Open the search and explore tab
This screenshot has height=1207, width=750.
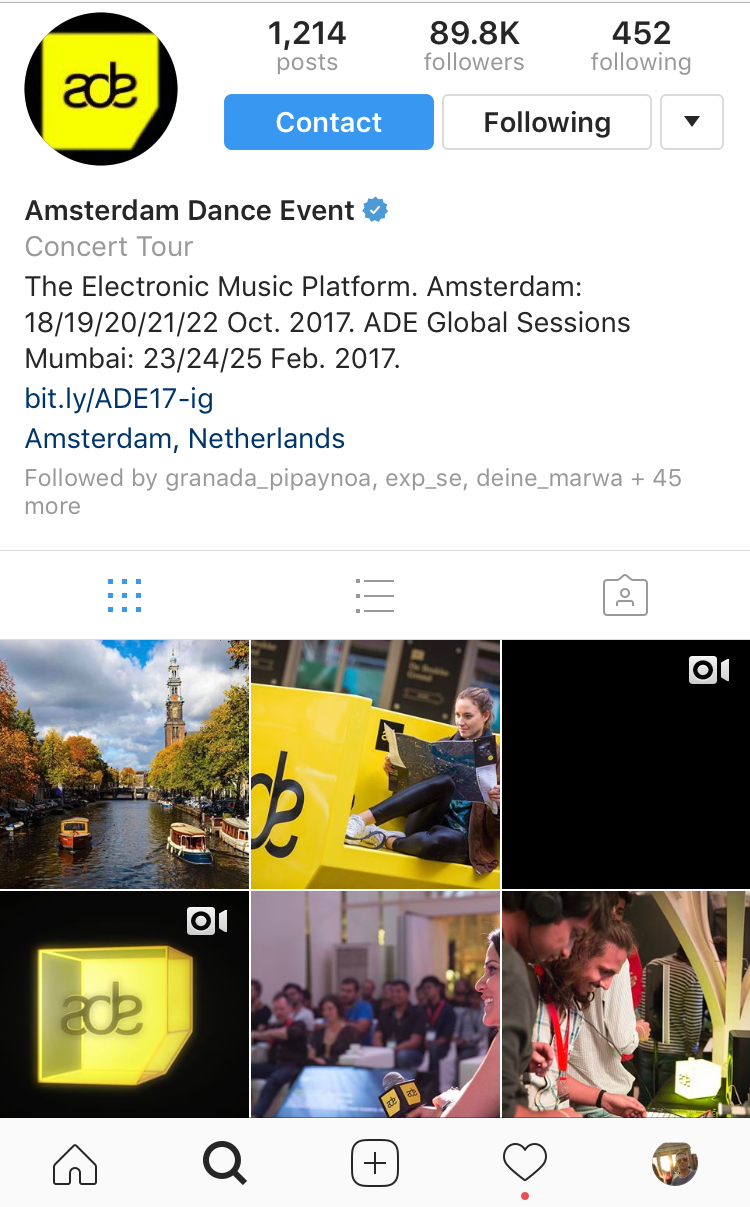(x=224, y=1164)
